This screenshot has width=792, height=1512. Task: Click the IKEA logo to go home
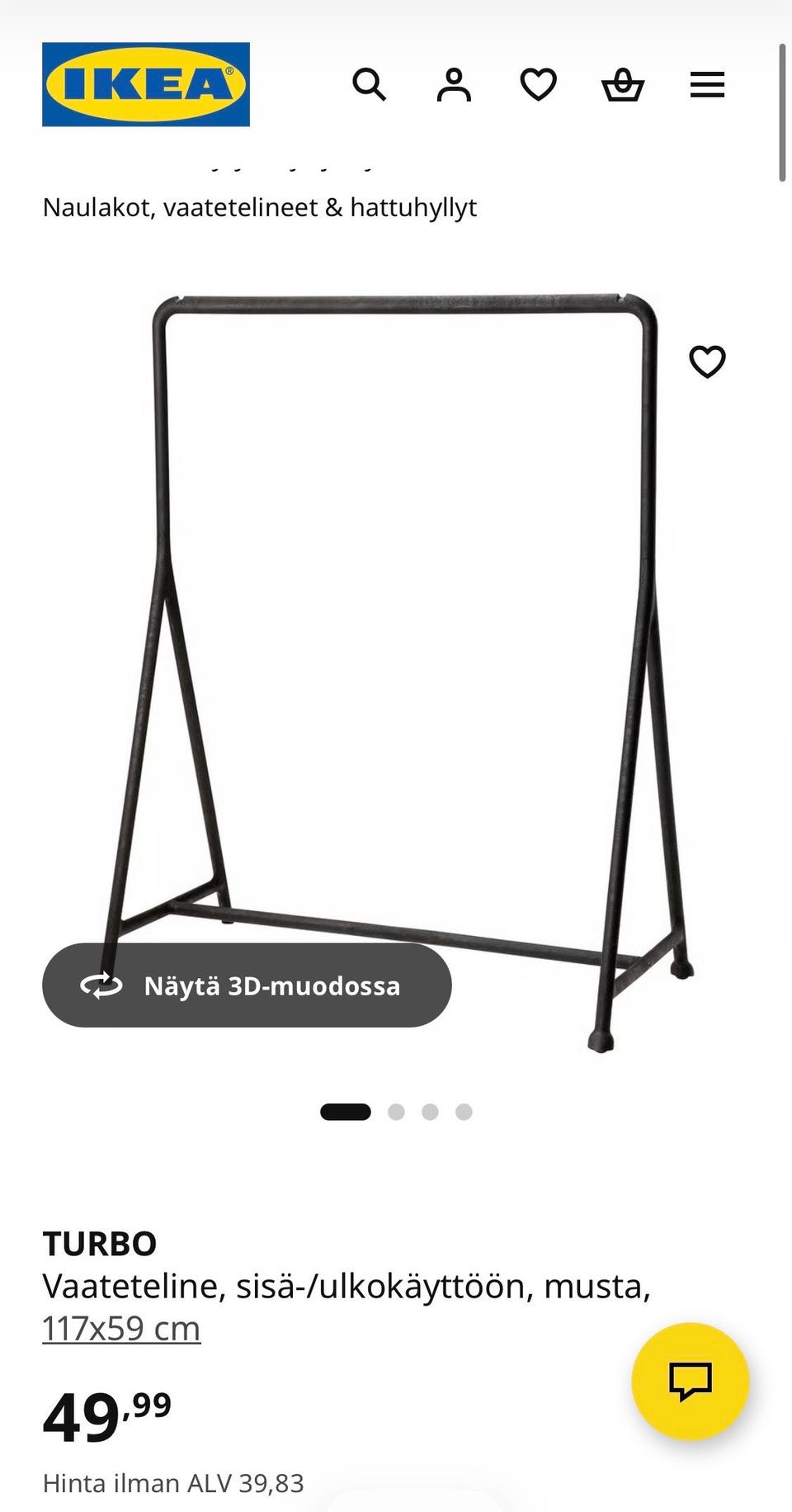click(145, 83)
